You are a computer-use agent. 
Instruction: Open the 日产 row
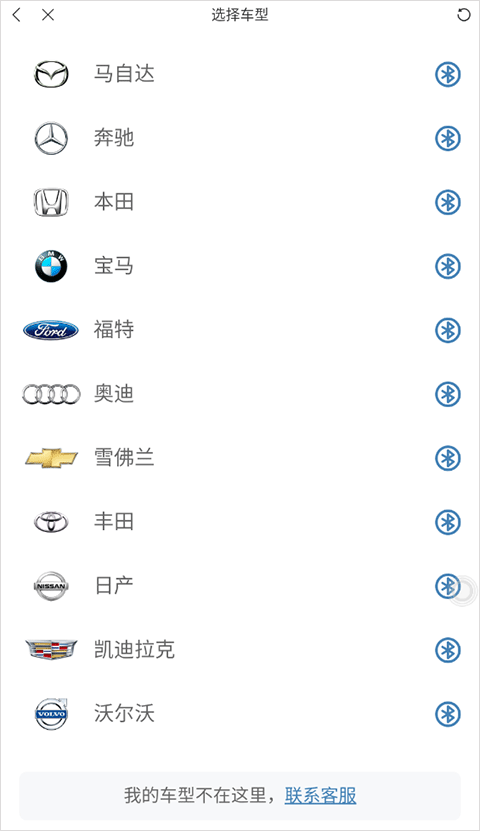[x=240, y=586]
